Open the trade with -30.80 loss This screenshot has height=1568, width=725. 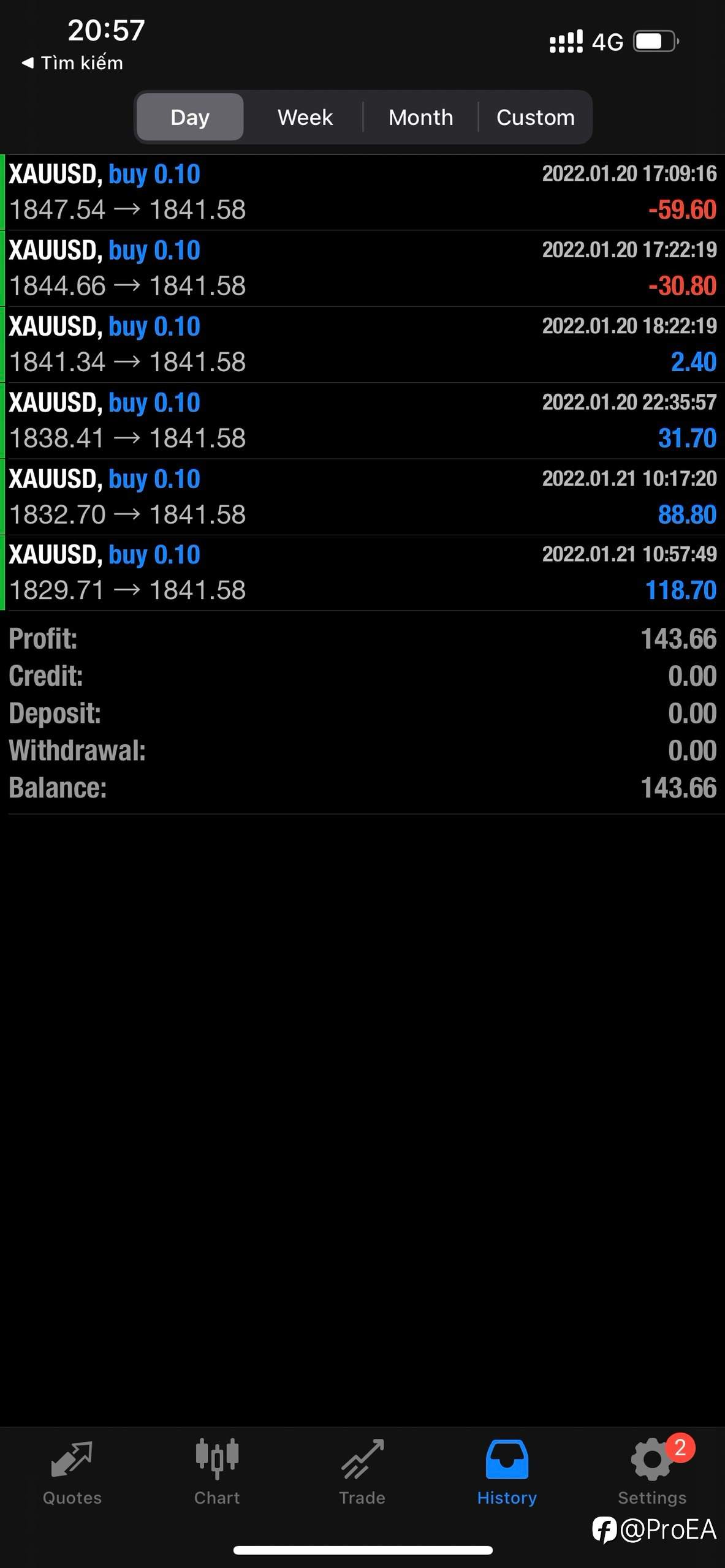(362, 268)
